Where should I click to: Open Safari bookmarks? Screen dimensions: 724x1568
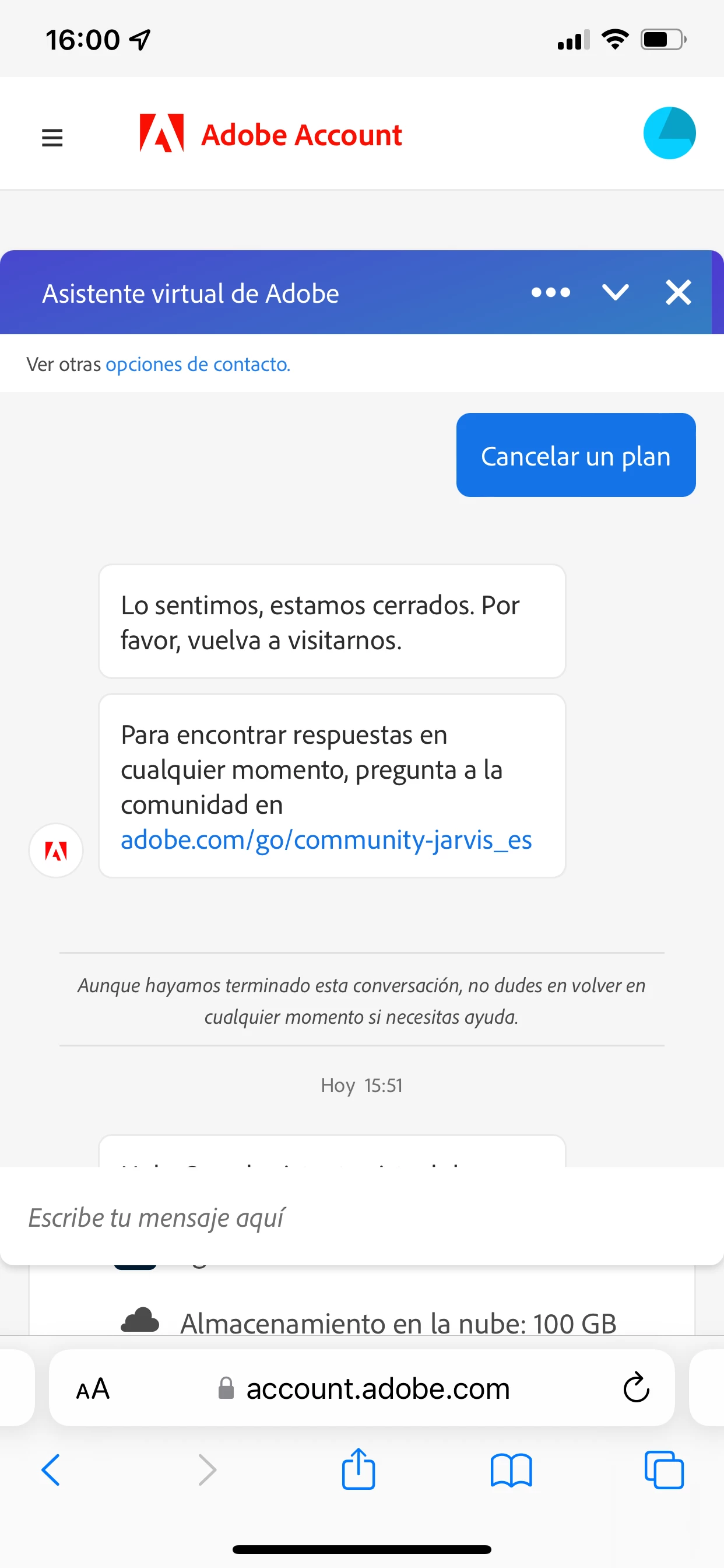coord(511,1470)
